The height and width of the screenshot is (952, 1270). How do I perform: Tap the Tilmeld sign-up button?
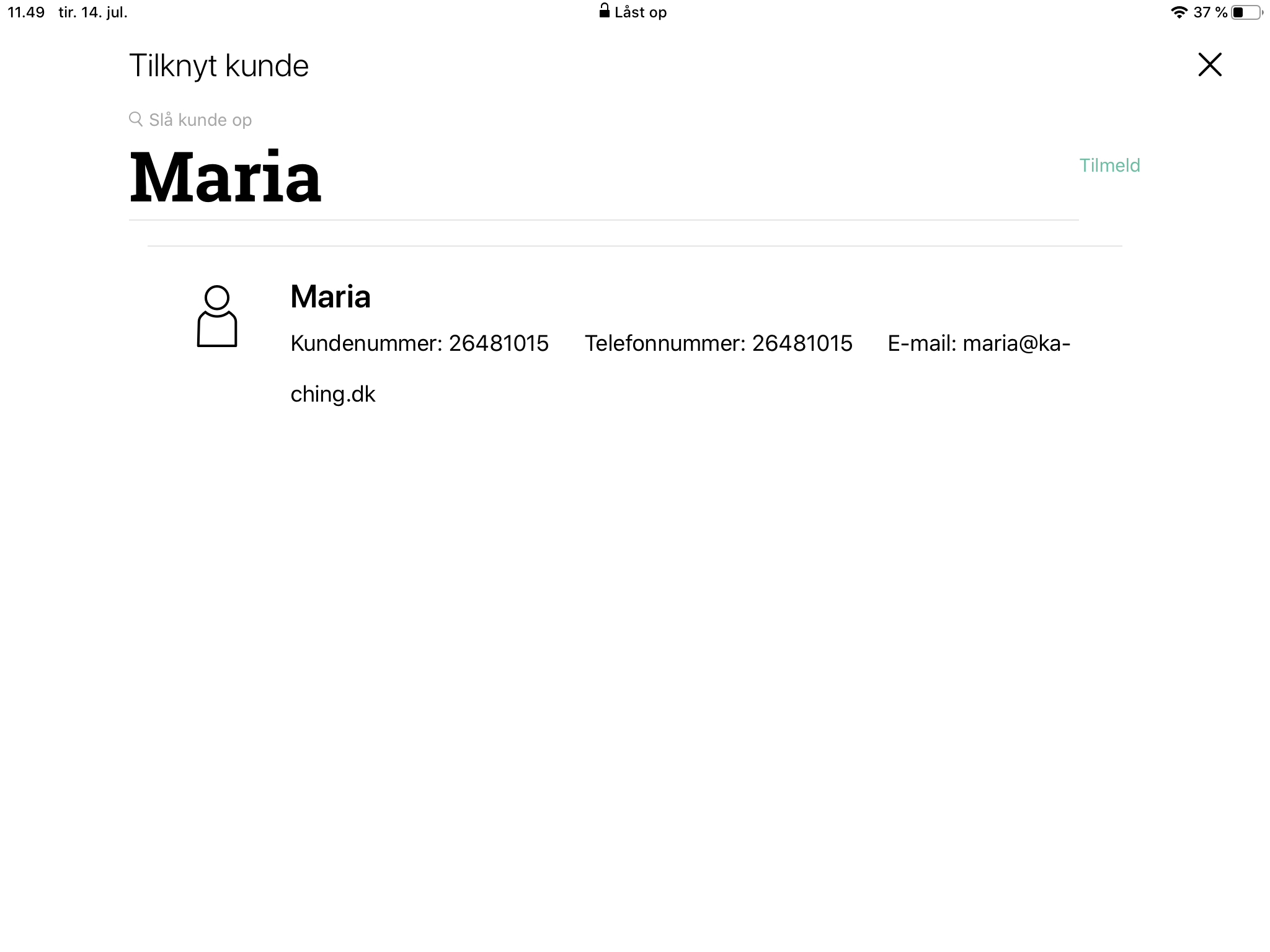pyautogui.click(x=1109, y=165)
